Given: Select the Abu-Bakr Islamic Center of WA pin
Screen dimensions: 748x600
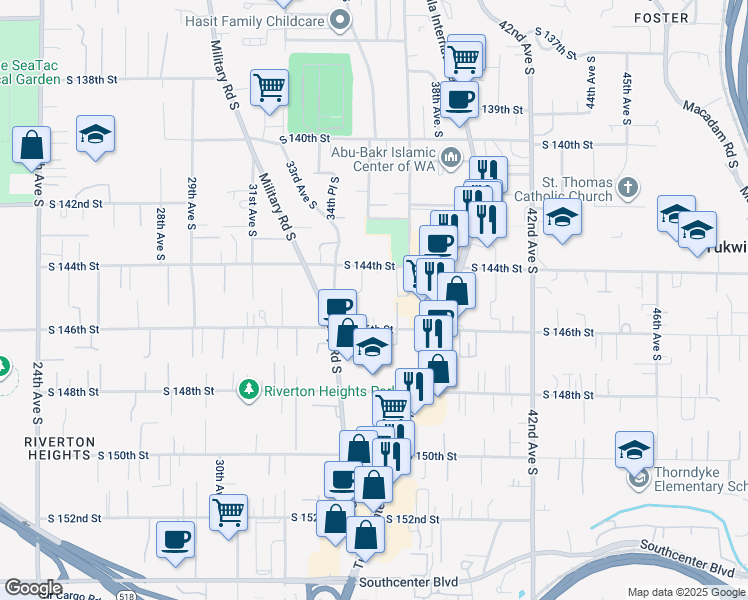Looking at the screenshot, I should [x=451, y=158].
